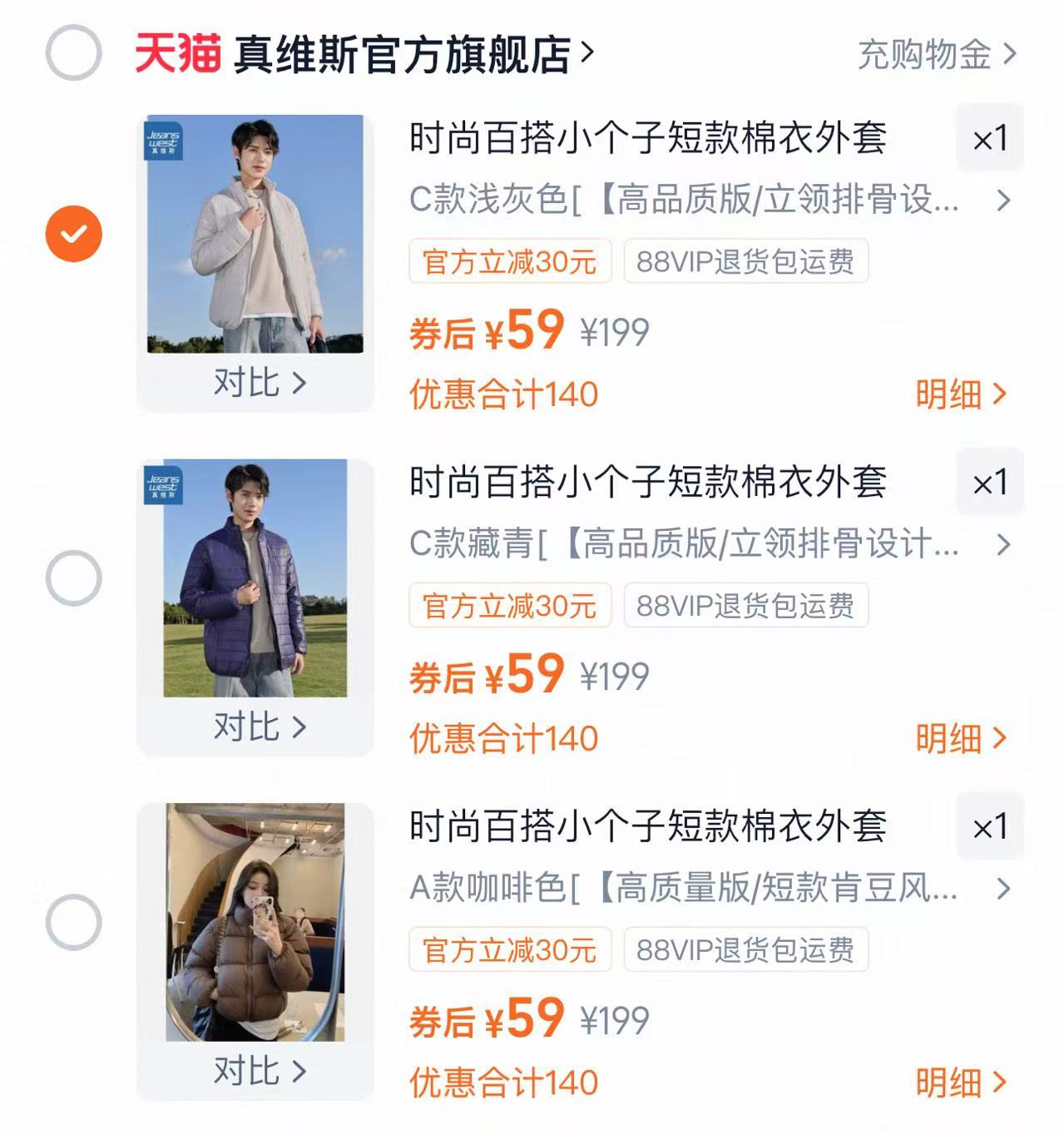Open 明细 details of the coffee jacket
The width and height of the screenshot is (1064, 1135).
tap(961, 1084)
